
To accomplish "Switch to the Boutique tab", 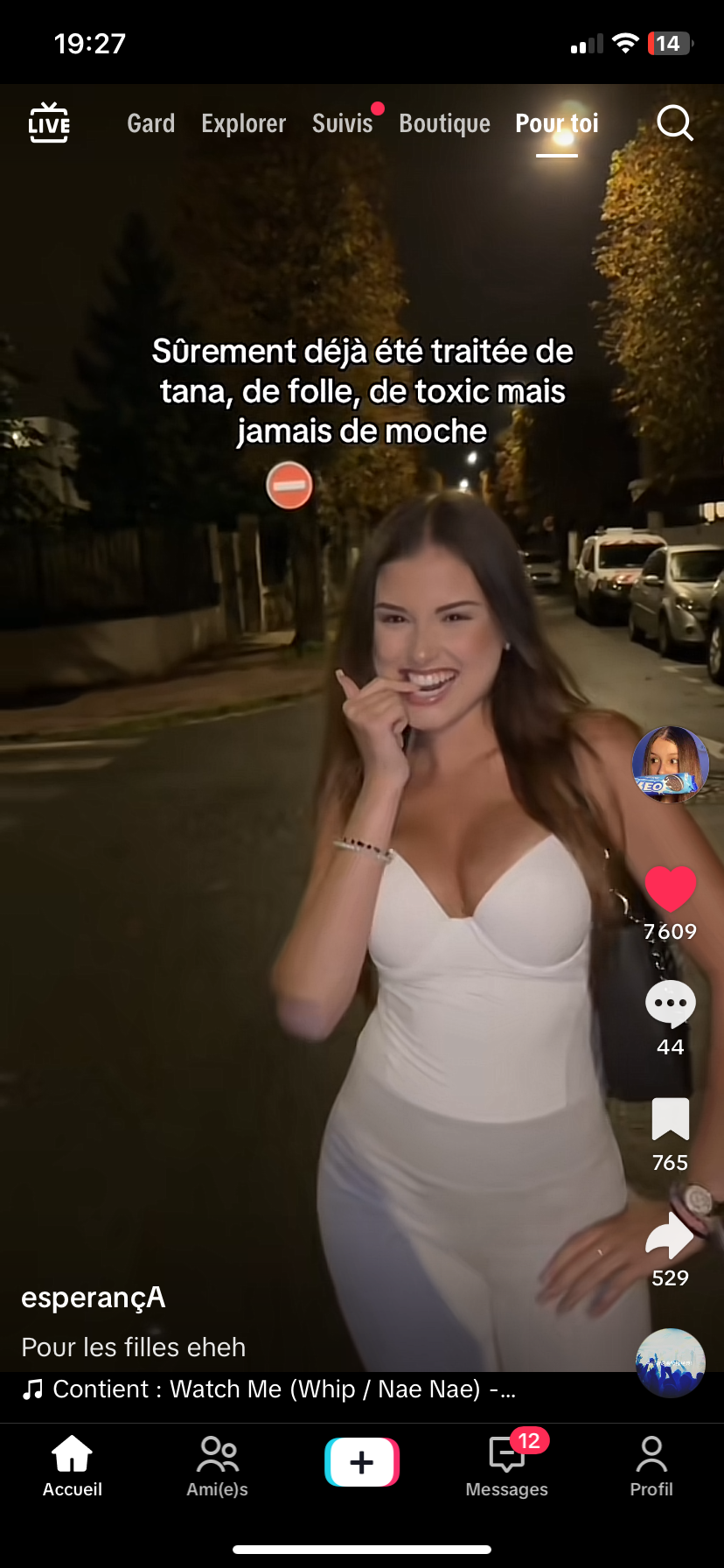I will coord(444,123).
